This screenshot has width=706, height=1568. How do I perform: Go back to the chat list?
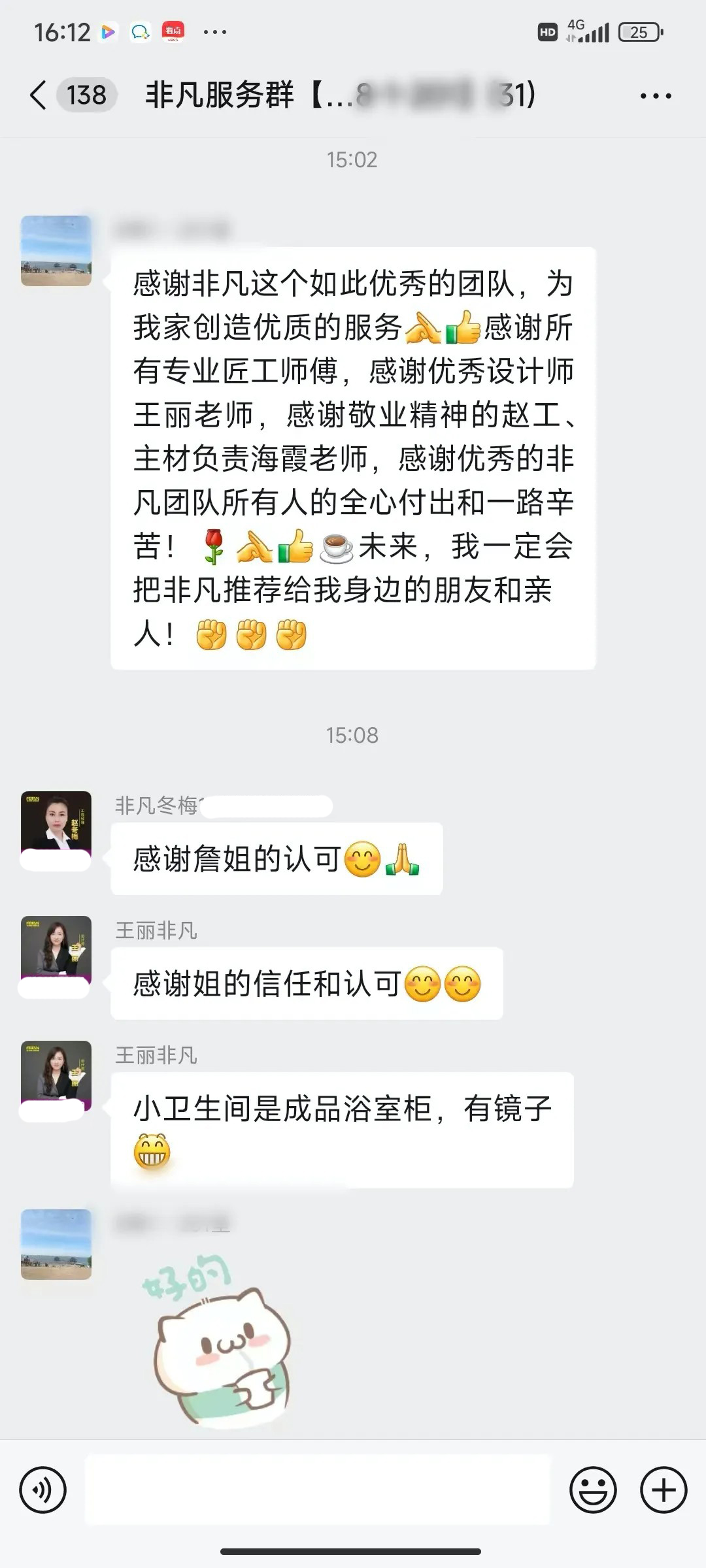39,95
